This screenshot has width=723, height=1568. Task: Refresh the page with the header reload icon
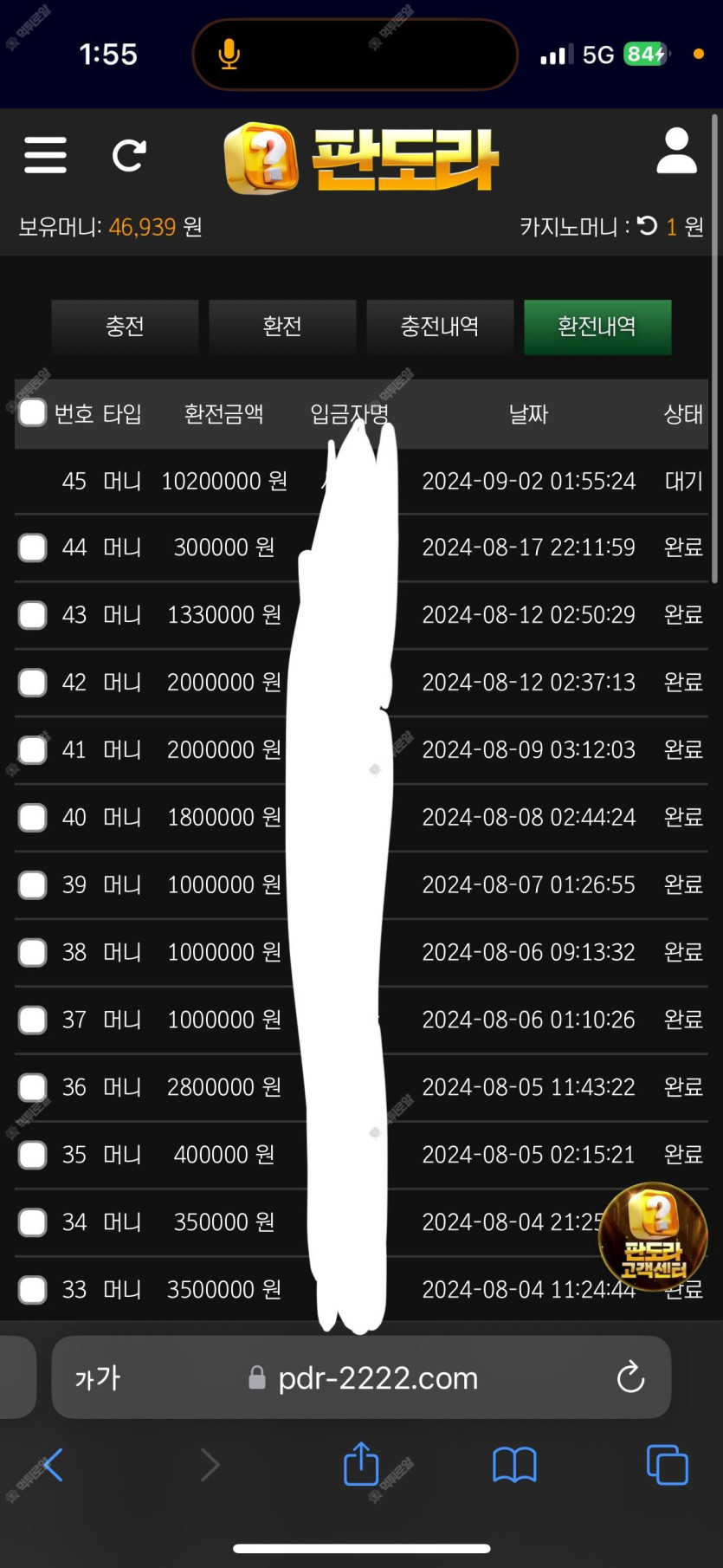[x=130, y=156]
